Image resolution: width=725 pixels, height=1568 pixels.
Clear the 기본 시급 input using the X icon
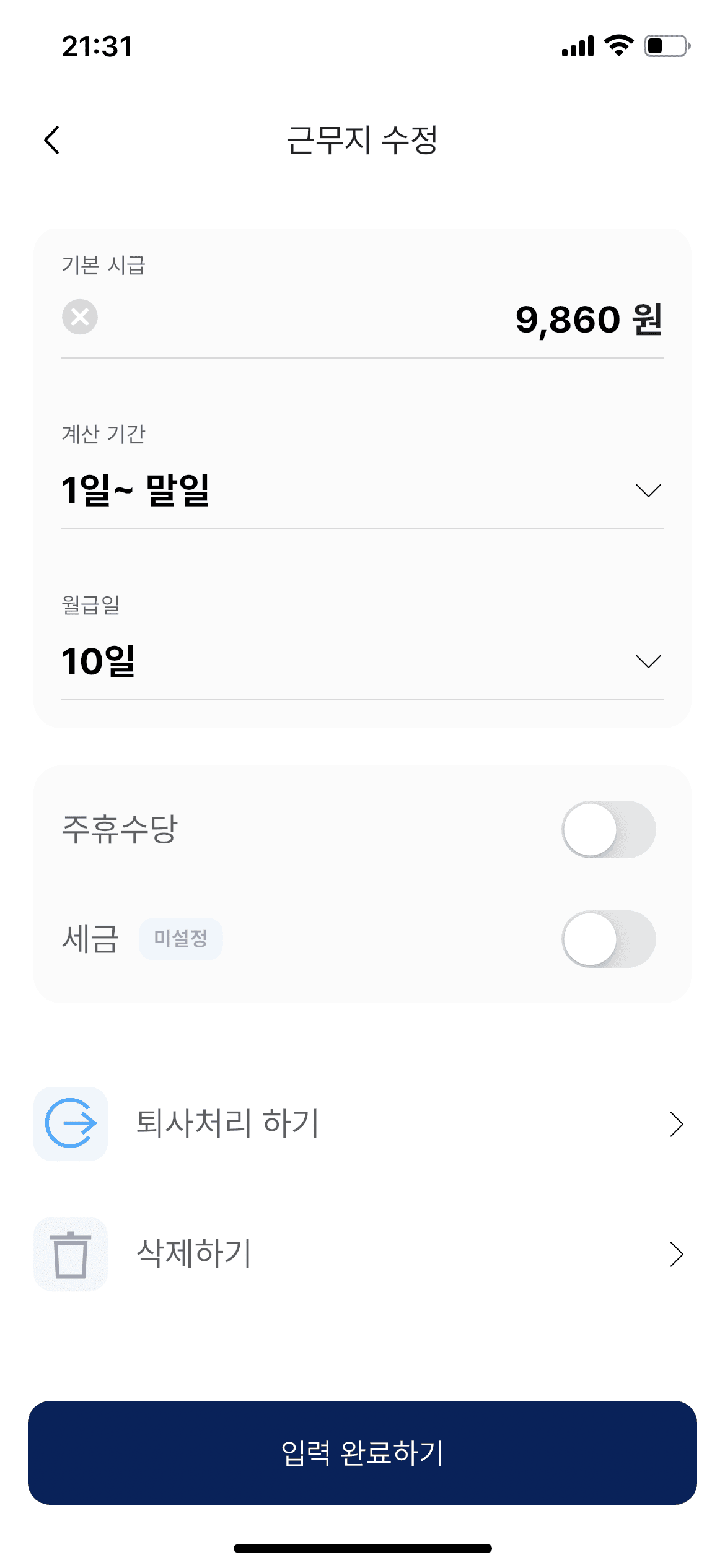[x=79, y=318]
